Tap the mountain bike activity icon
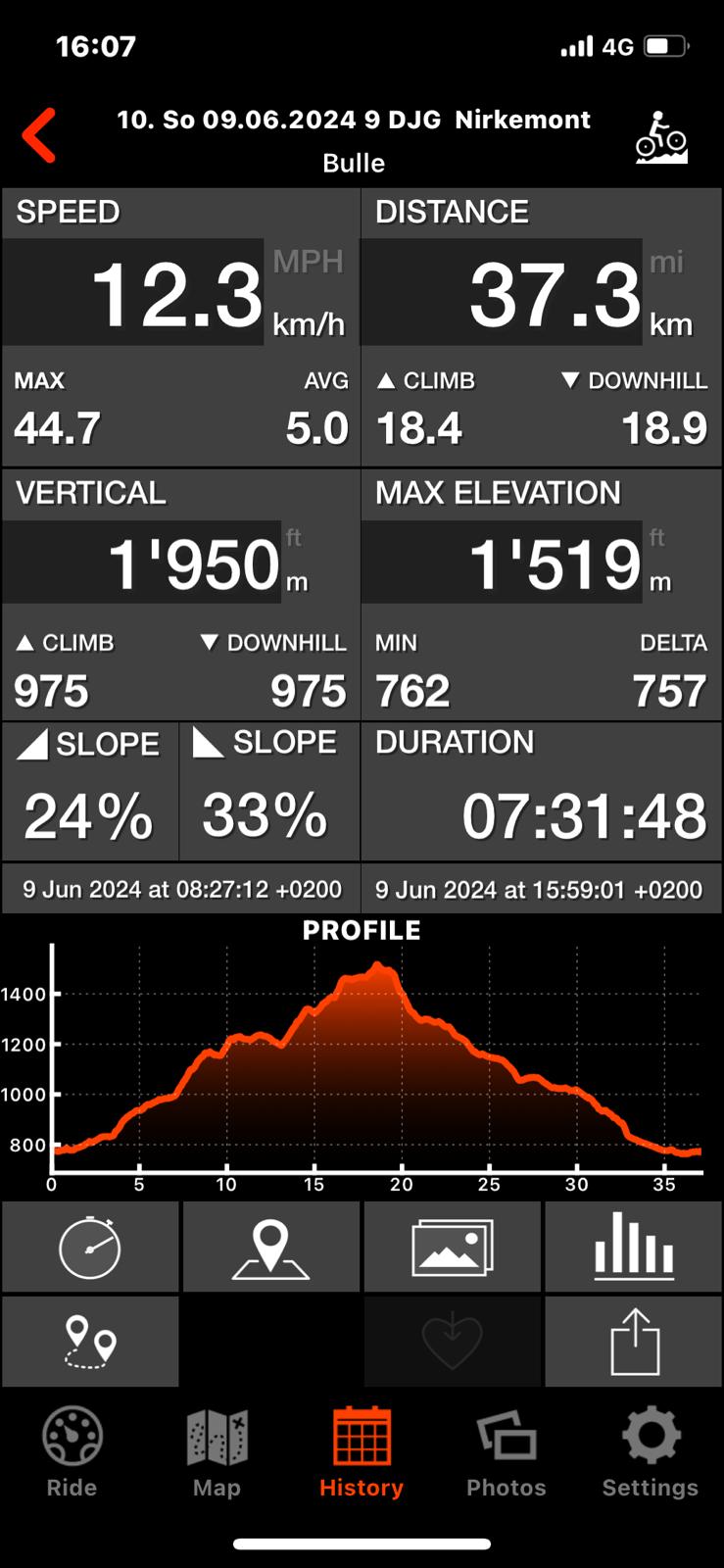Screen dimensions: 724x1568 661,138
